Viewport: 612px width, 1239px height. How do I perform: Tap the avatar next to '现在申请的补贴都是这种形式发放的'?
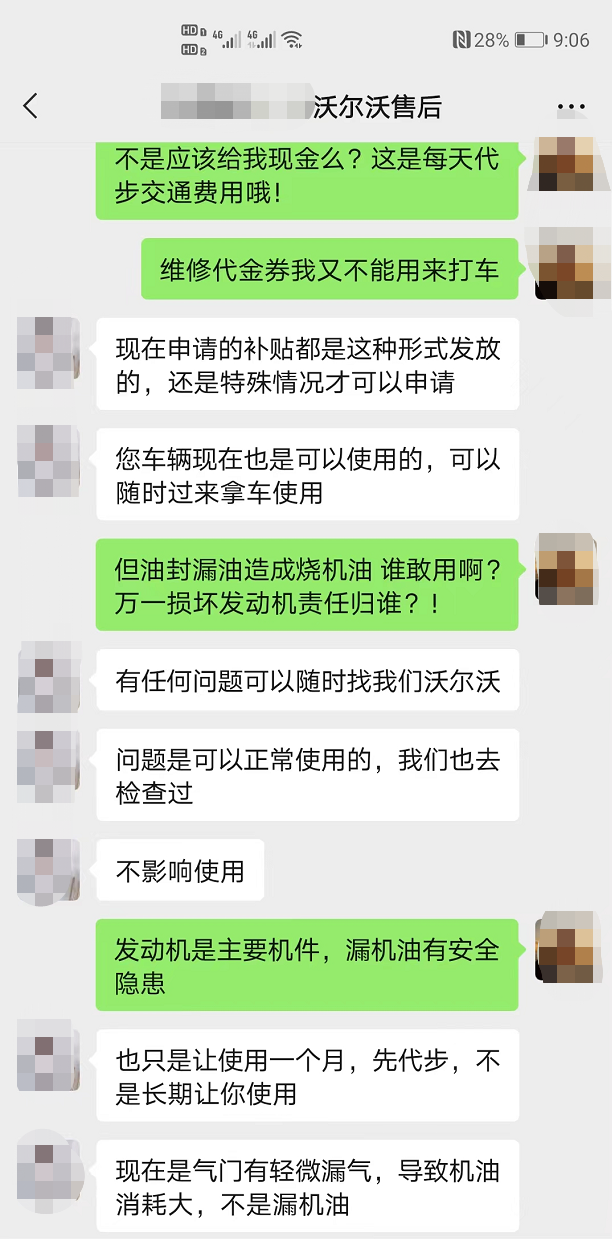point(48,352)
